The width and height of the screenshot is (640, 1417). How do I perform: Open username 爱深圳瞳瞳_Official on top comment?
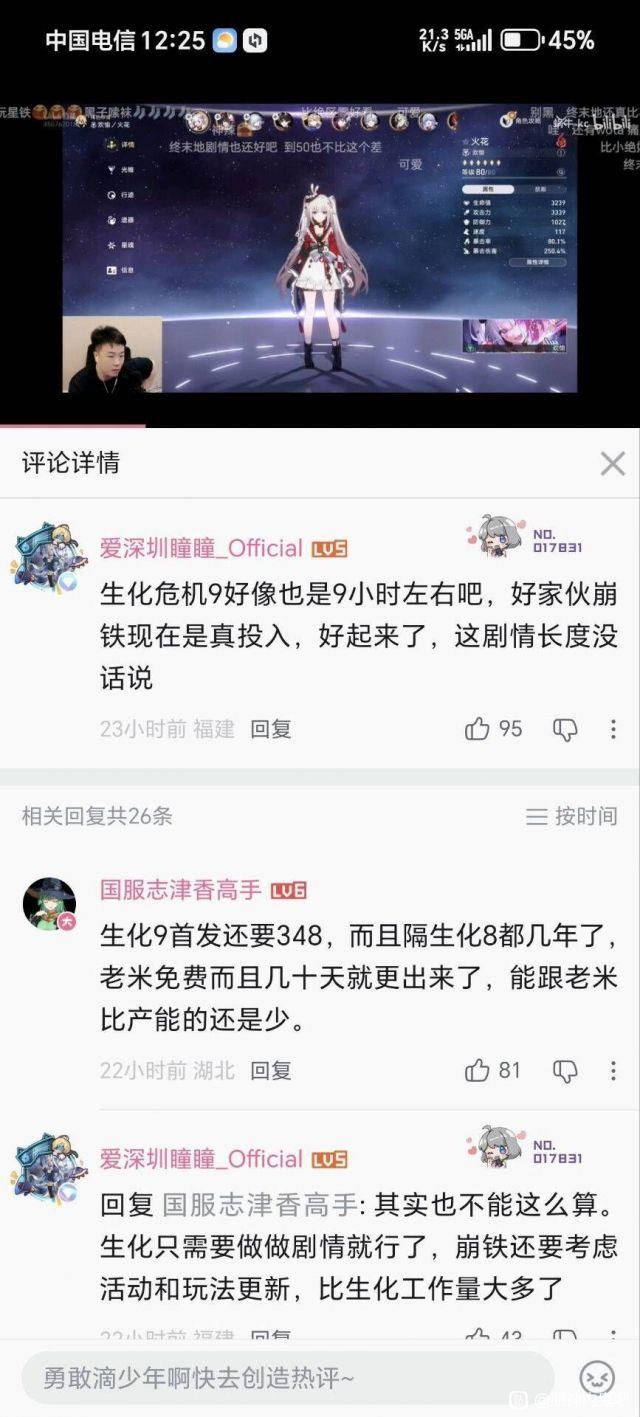point(201,548)
